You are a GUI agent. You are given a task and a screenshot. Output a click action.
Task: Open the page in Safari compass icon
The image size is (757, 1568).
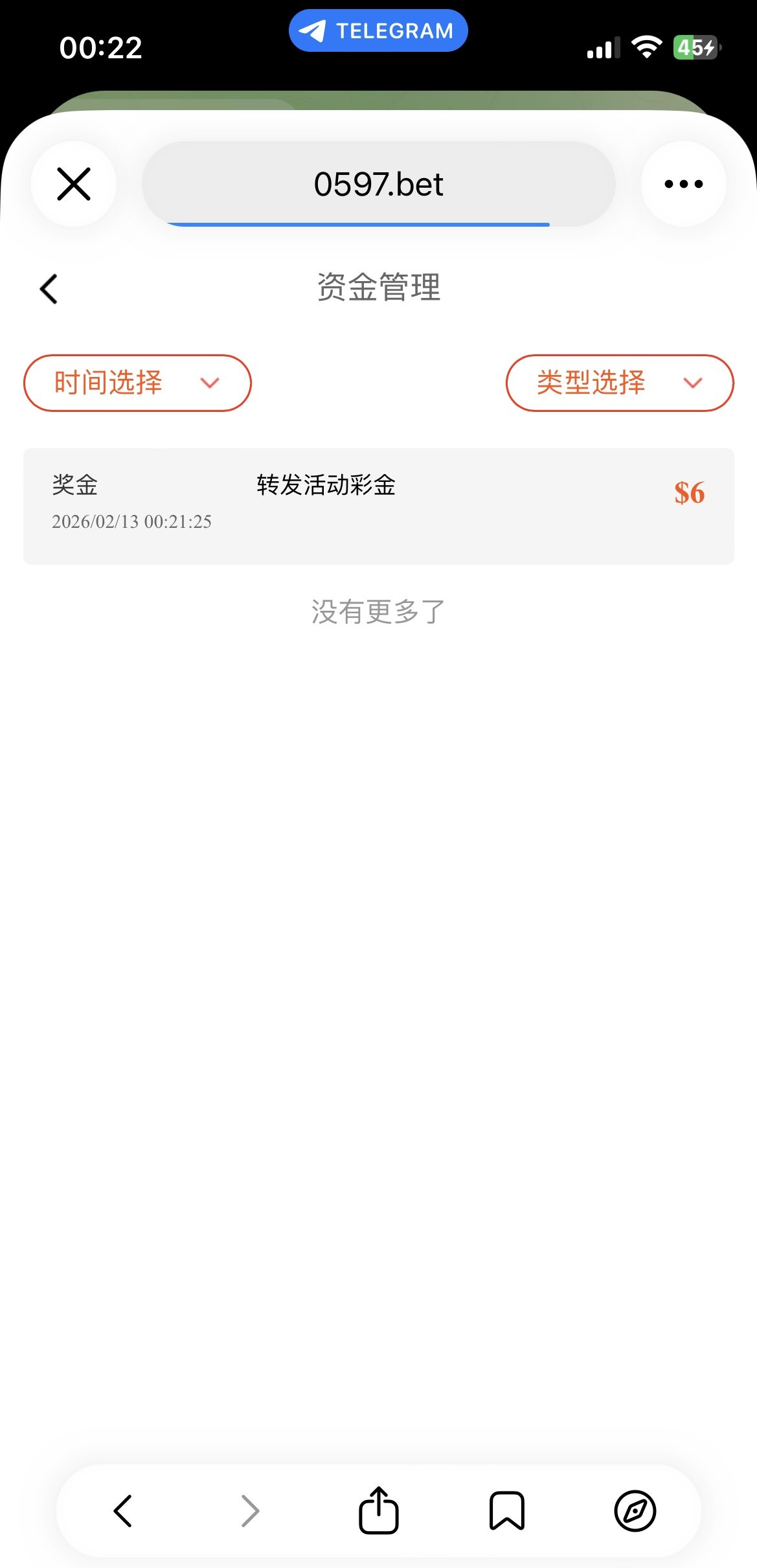[x=635, y=1512]
